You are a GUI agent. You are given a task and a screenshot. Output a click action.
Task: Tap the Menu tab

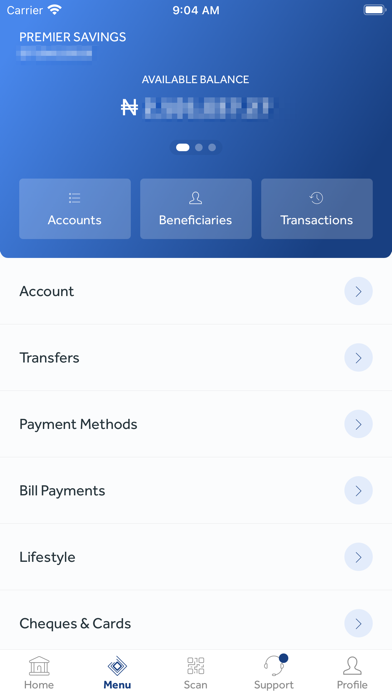pos(117,673)
